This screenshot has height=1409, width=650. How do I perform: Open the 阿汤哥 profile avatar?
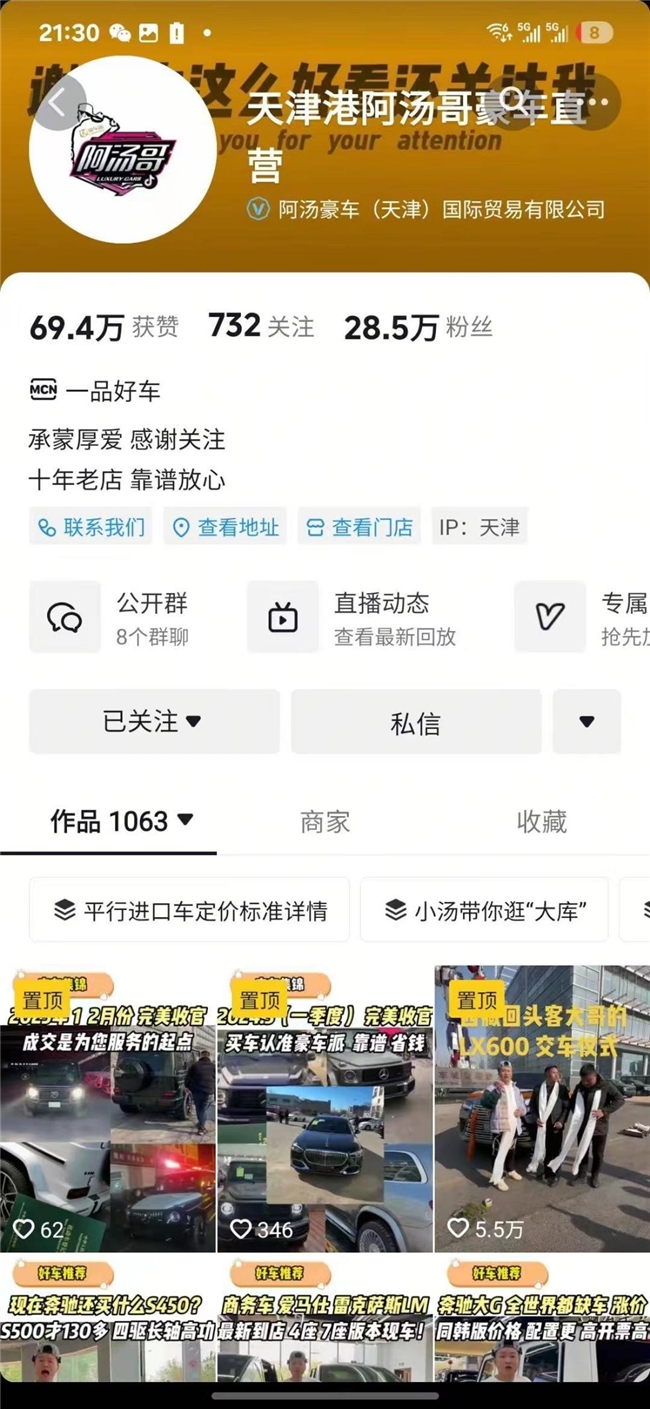click(123, 151)
